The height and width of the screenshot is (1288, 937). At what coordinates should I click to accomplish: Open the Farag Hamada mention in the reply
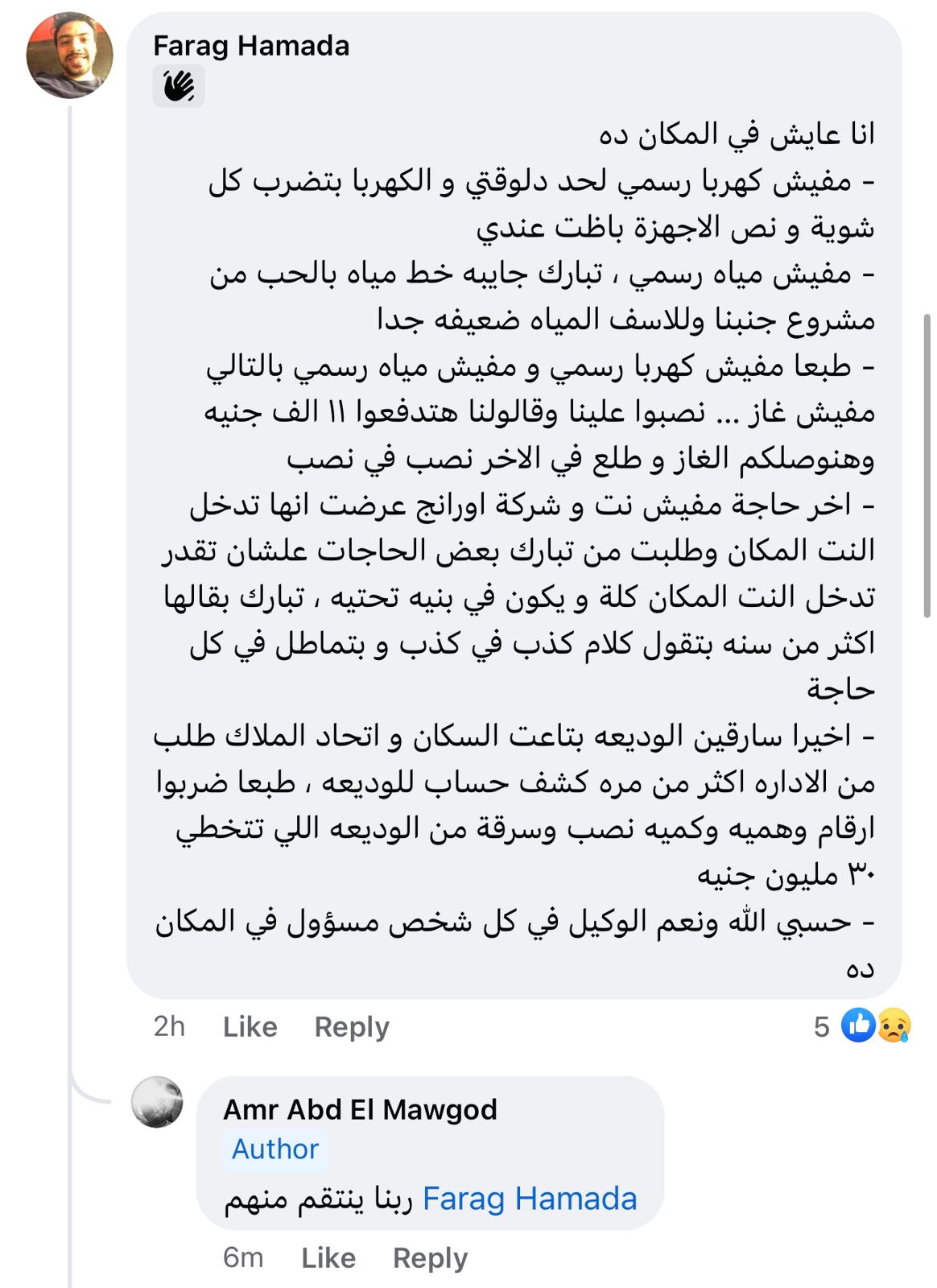pyautogui.click(x=529, y=1199)
